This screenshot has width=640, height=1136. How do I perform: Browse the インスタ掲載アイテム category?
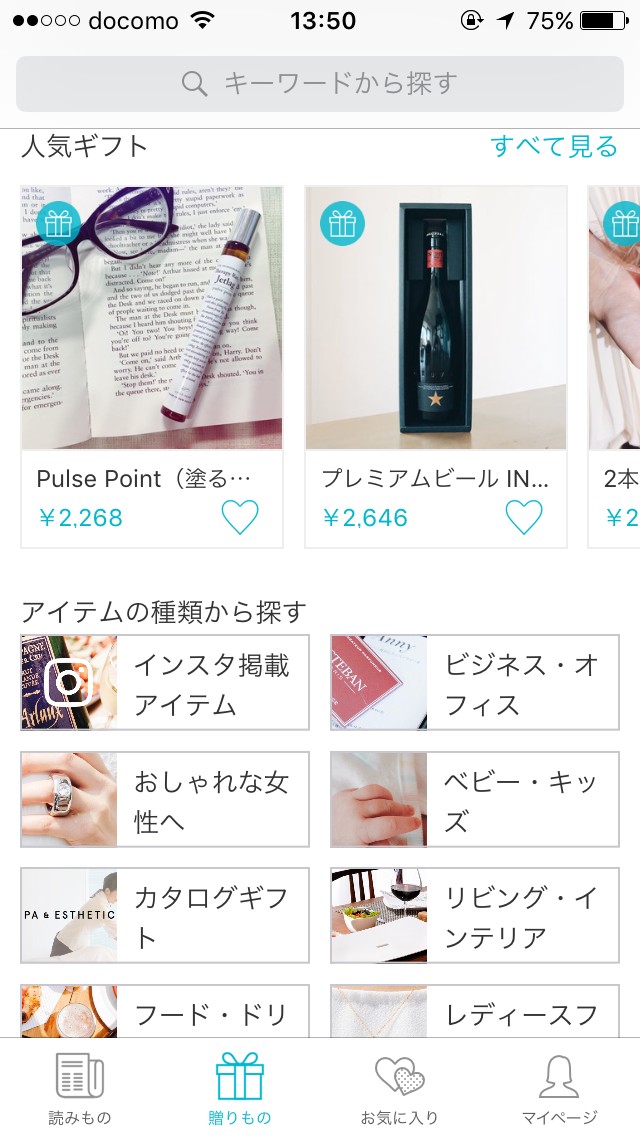(x=165, y=683)
